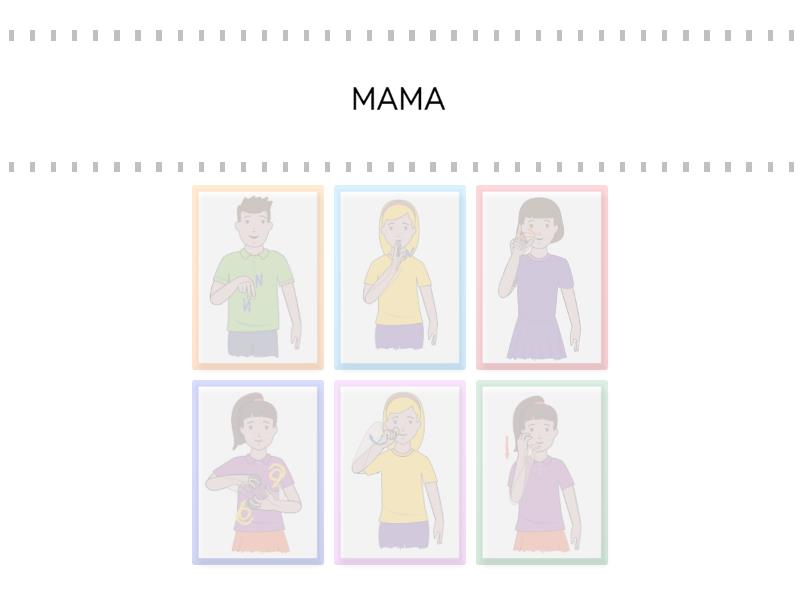Pick the purple dress girl card in red frame
The width and height of the screenshot is (800, 600).
pyautogui.click(x=542, y=277)
